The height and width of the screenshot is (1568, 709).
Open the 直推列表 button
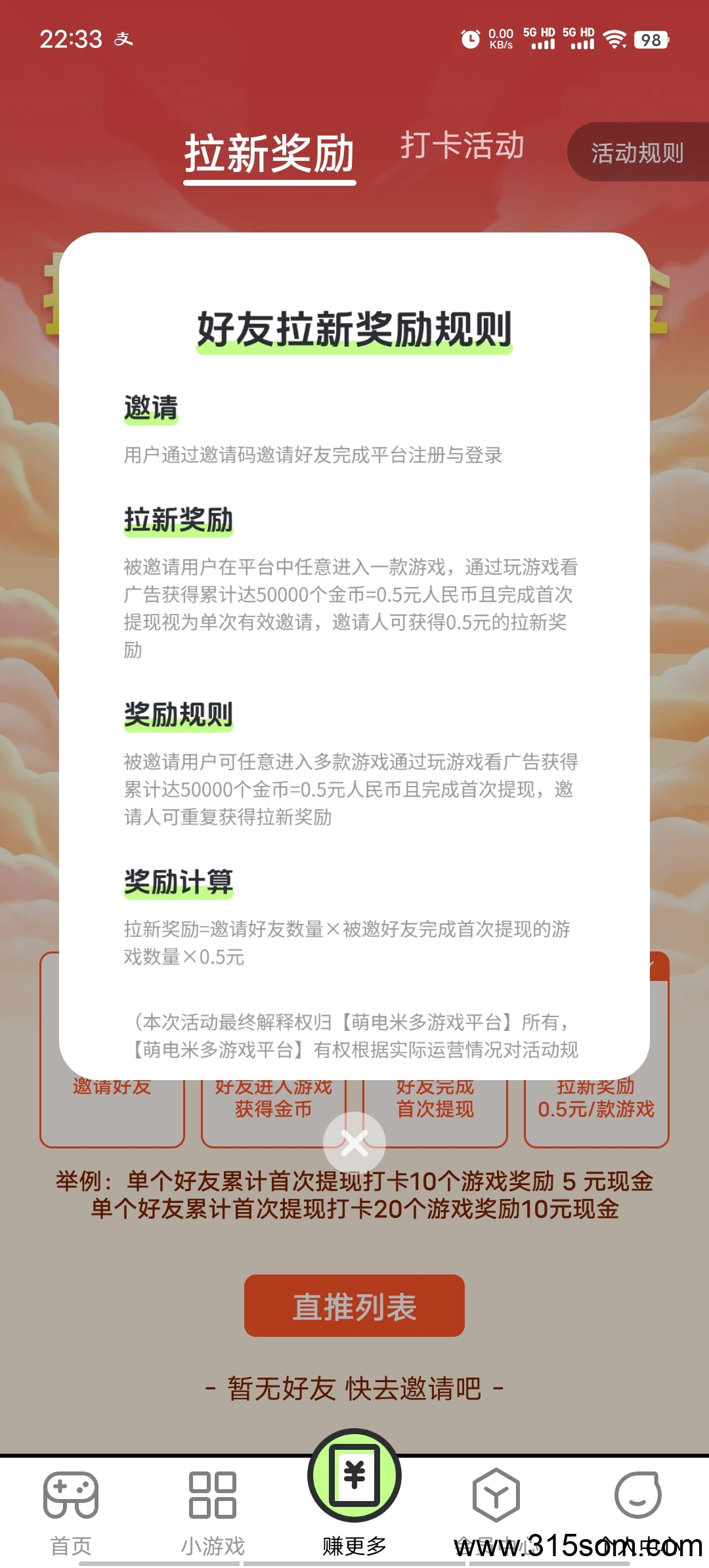point(354,1306)
